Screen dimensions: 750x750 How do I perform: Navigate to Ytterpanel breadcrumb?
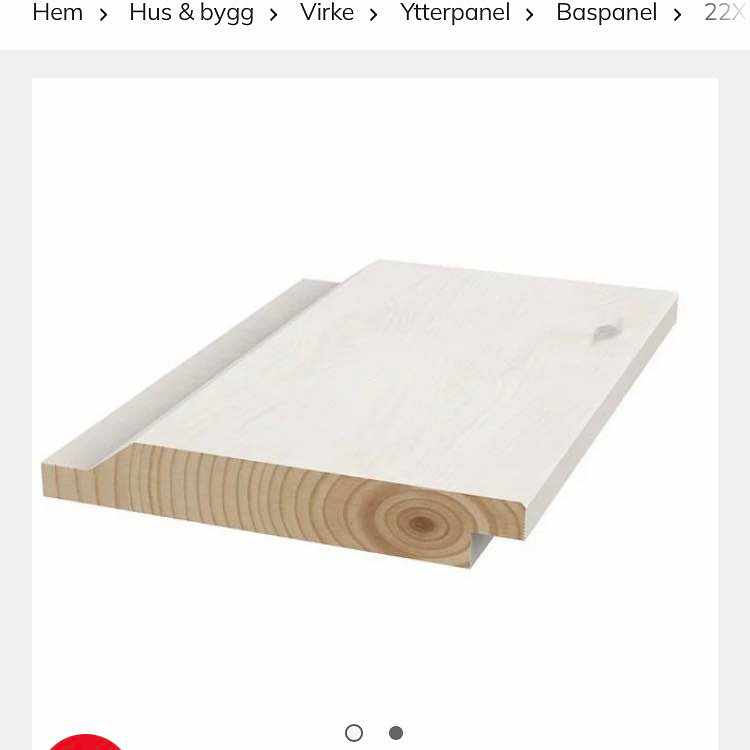[x=455, y=13]
